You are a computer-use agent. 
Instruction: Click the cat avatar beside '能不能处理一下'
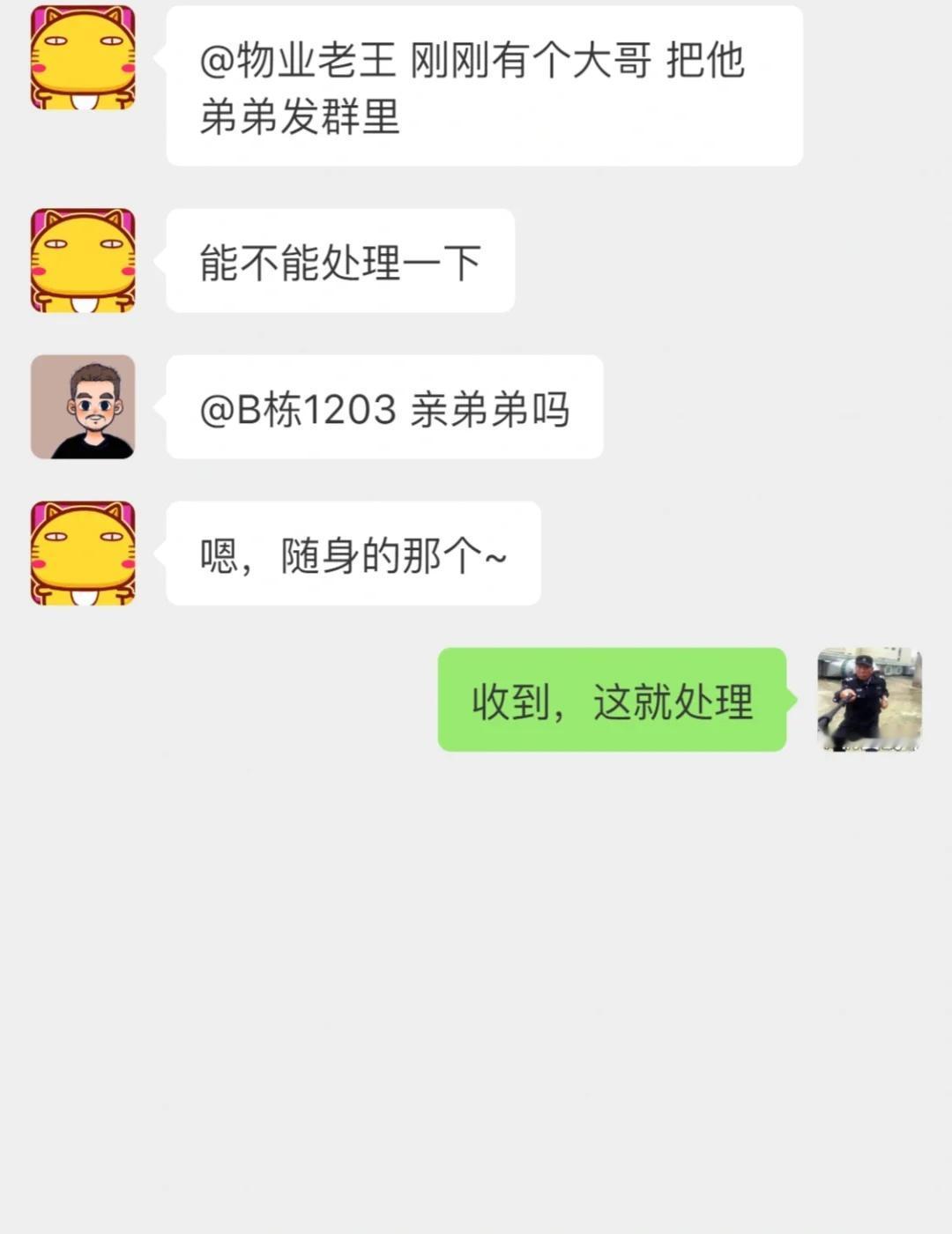coord(84,260)
